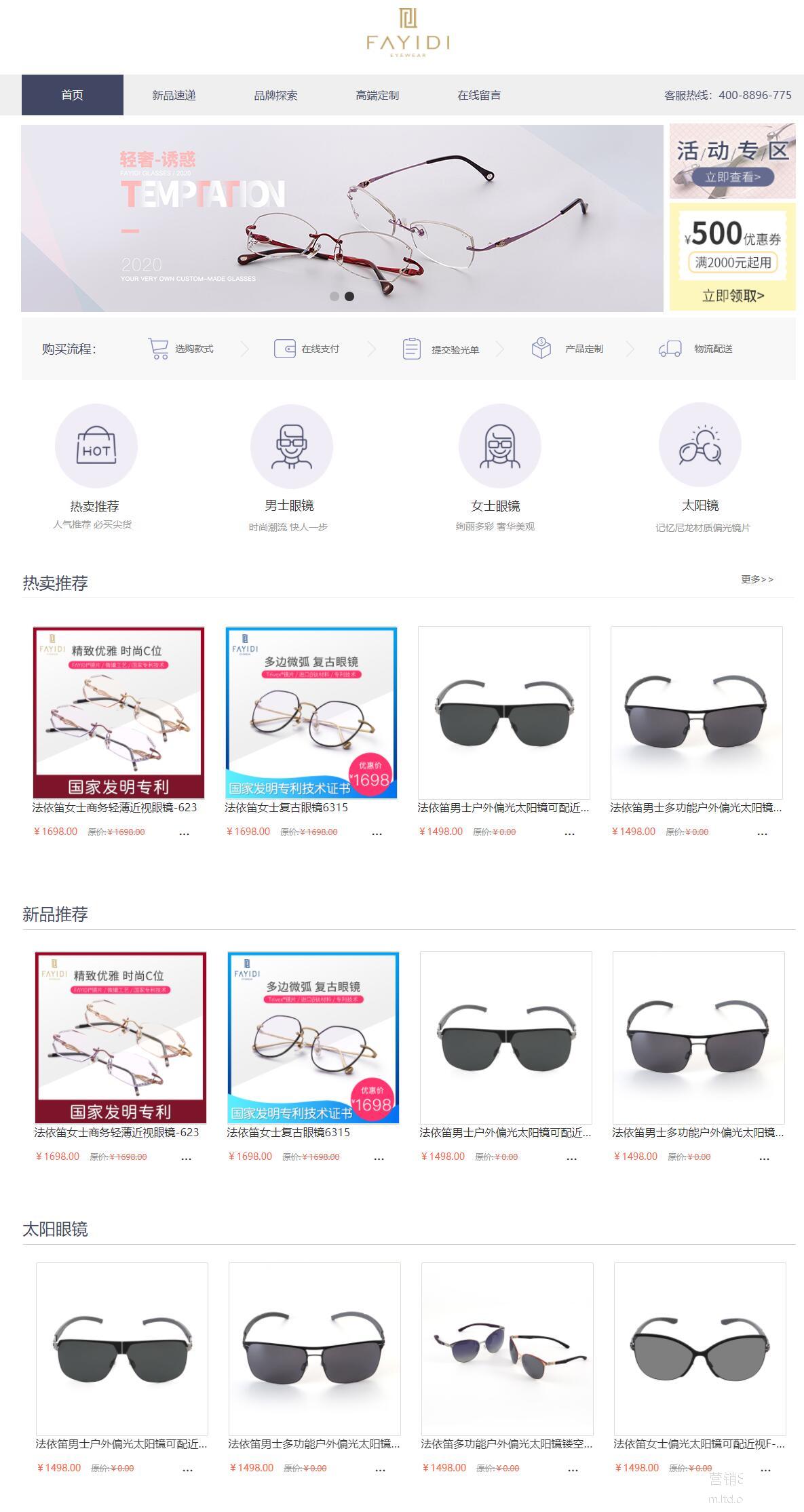View the 活动专区 promotion
Screen dimensions: 804x1512
(x=732, y=161)
